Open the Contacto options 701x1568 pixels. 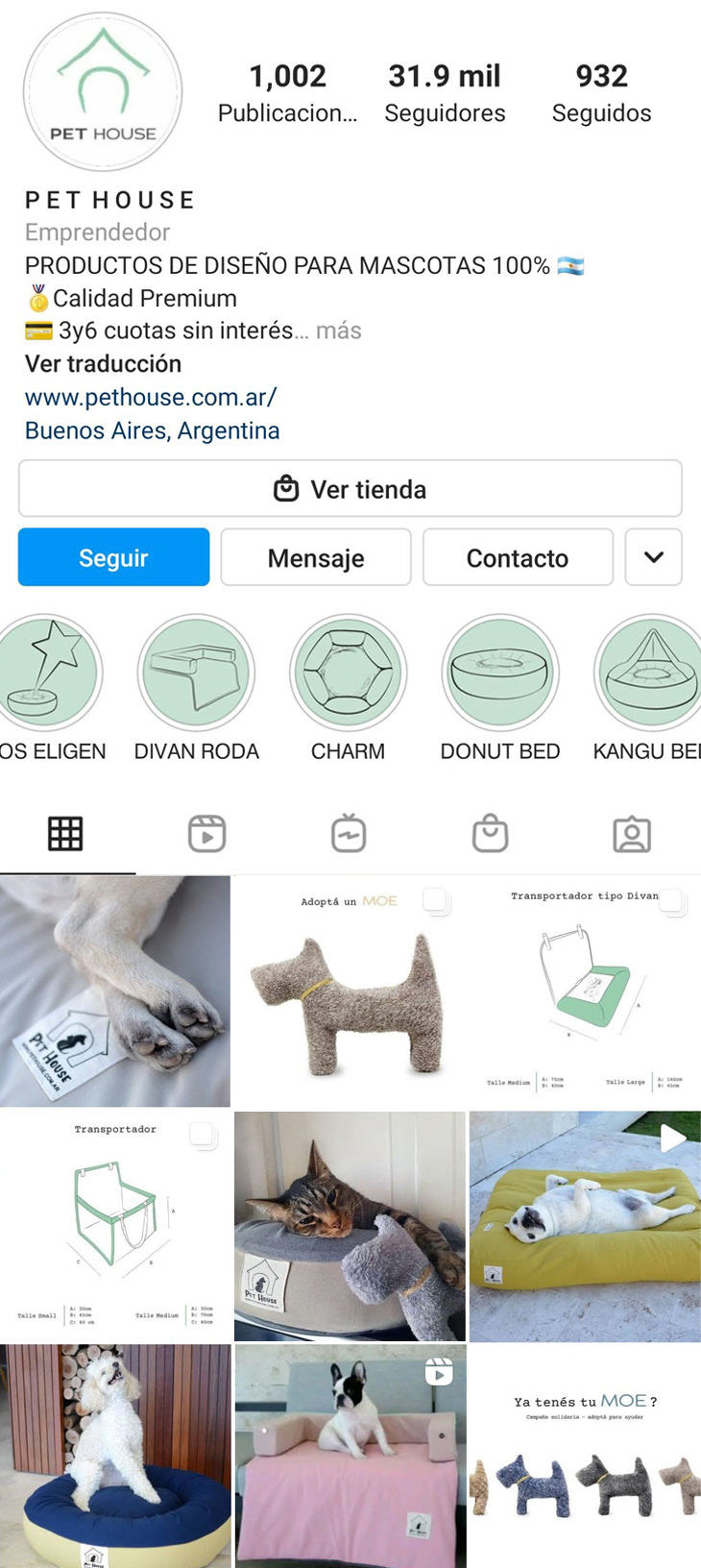click(517, 557)
